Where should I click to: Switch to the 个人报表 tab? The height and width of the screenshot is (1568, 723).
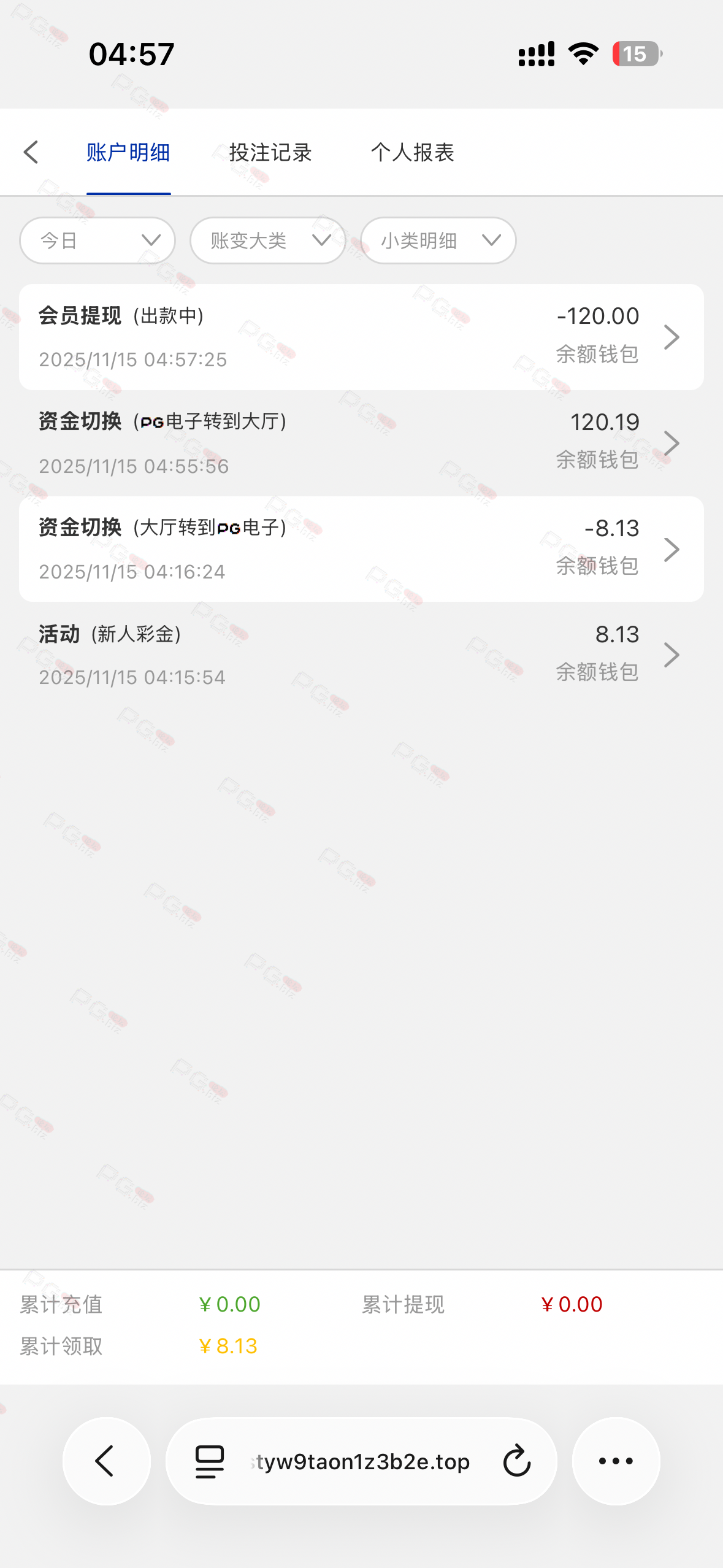pos(412,152)
